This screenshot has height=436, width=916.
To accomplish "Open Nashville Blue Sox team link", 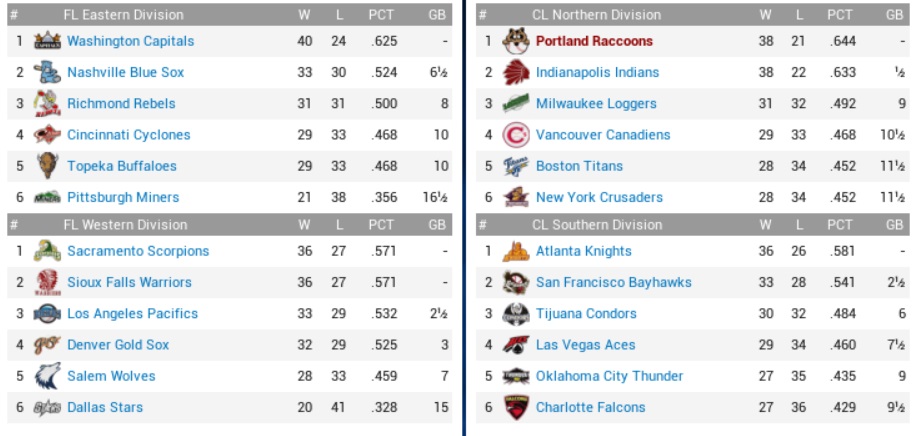I will point(125,72).
